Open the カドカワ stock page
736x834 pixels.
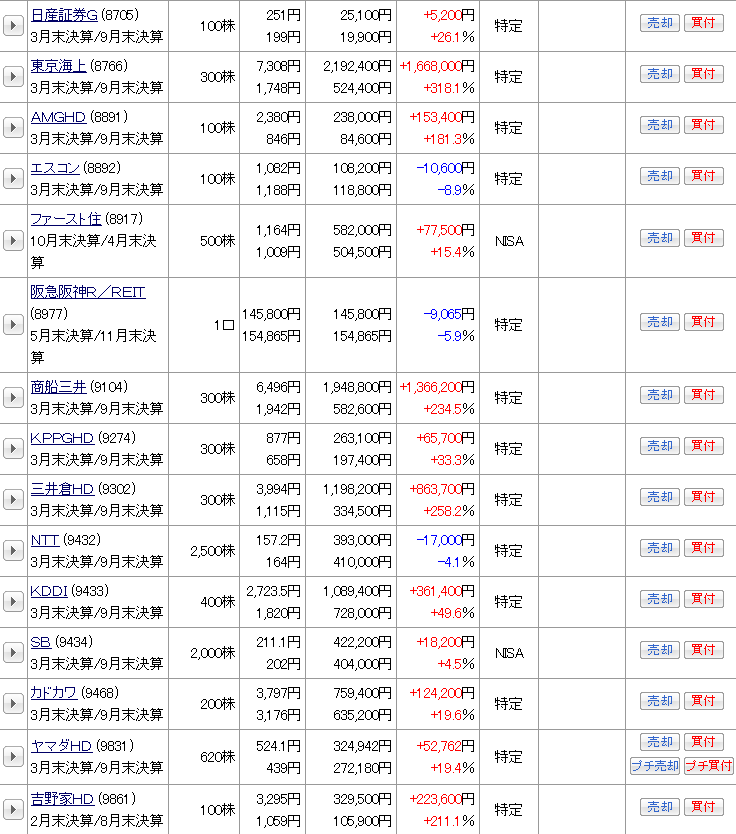point(54,693)
